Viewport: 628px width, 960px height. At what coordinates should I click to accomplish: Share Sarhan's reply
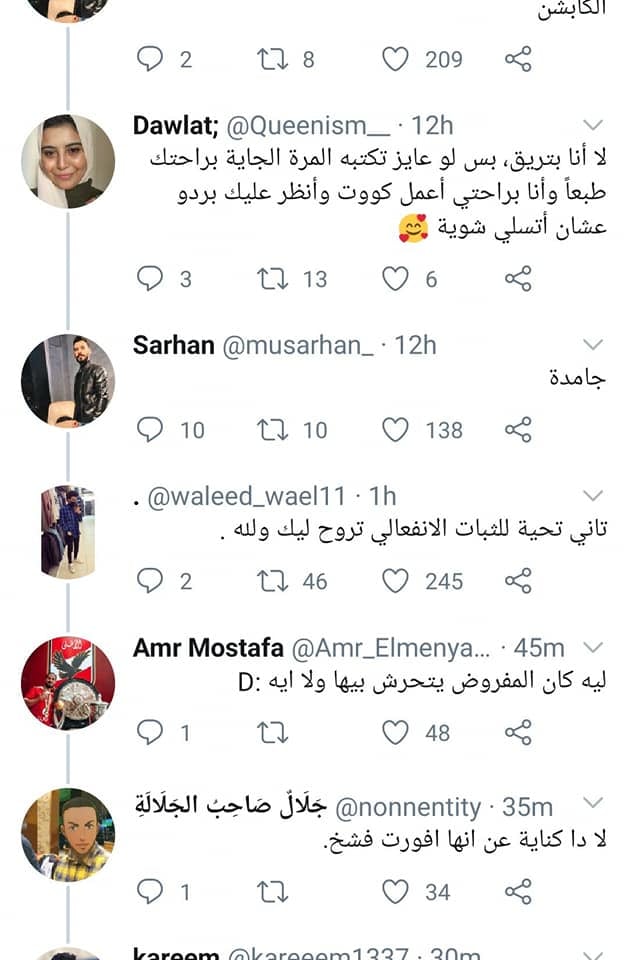click(517, 430)
